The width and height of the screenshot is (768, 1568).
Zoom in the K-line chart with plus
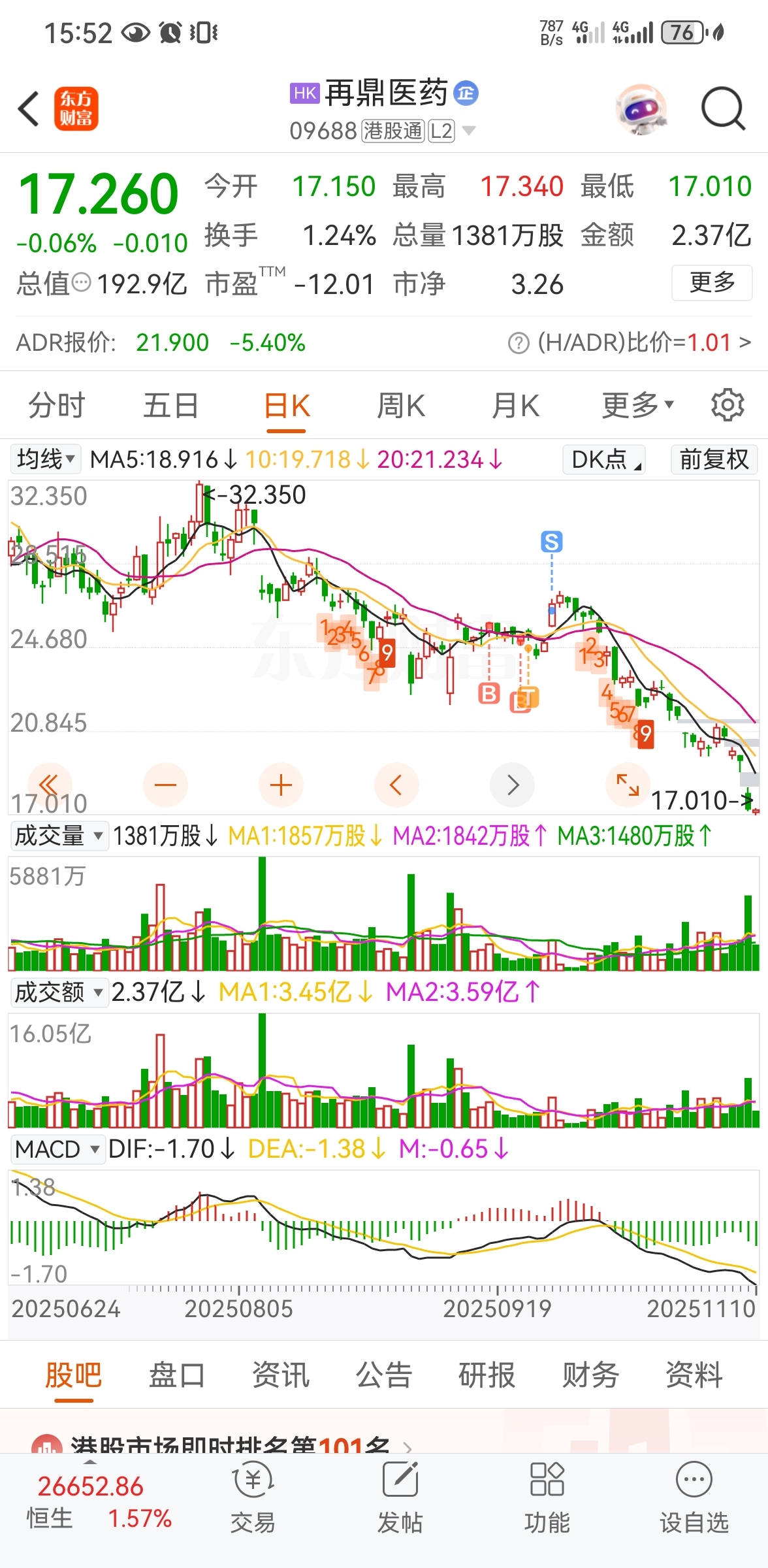[x=281, y=785]
